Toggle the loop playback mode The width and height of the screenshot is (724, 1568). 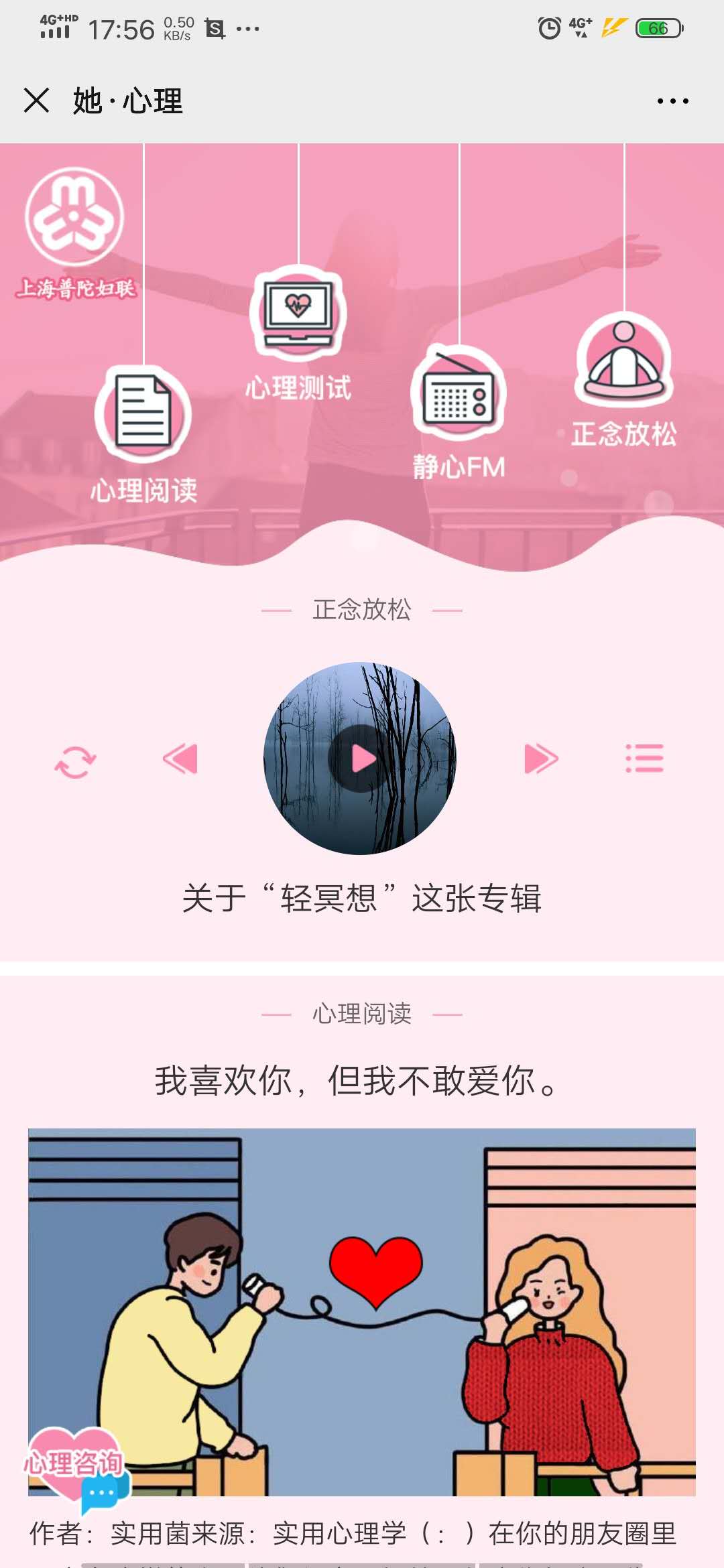(75, 761)
